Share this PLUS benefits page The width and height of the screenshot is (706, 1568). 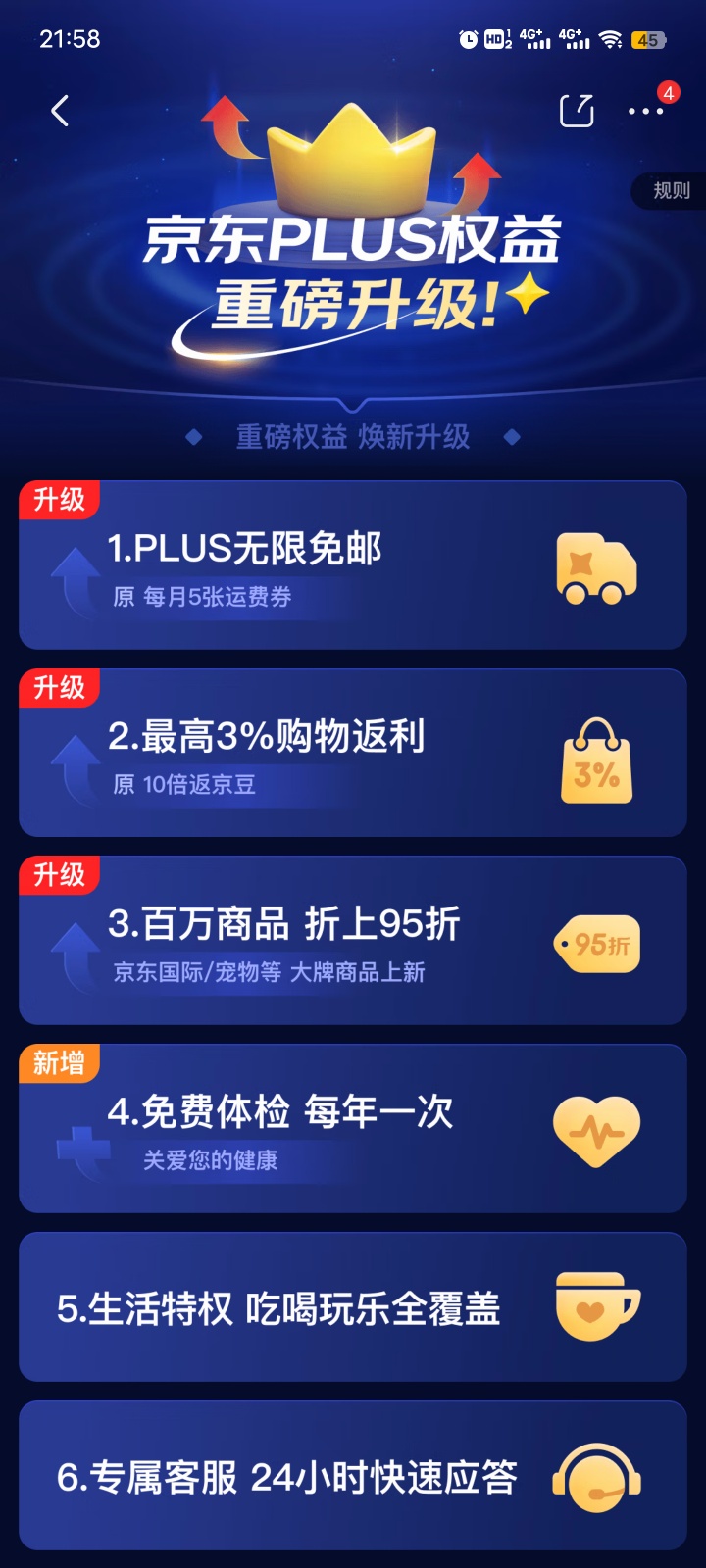tap(577, 112)
